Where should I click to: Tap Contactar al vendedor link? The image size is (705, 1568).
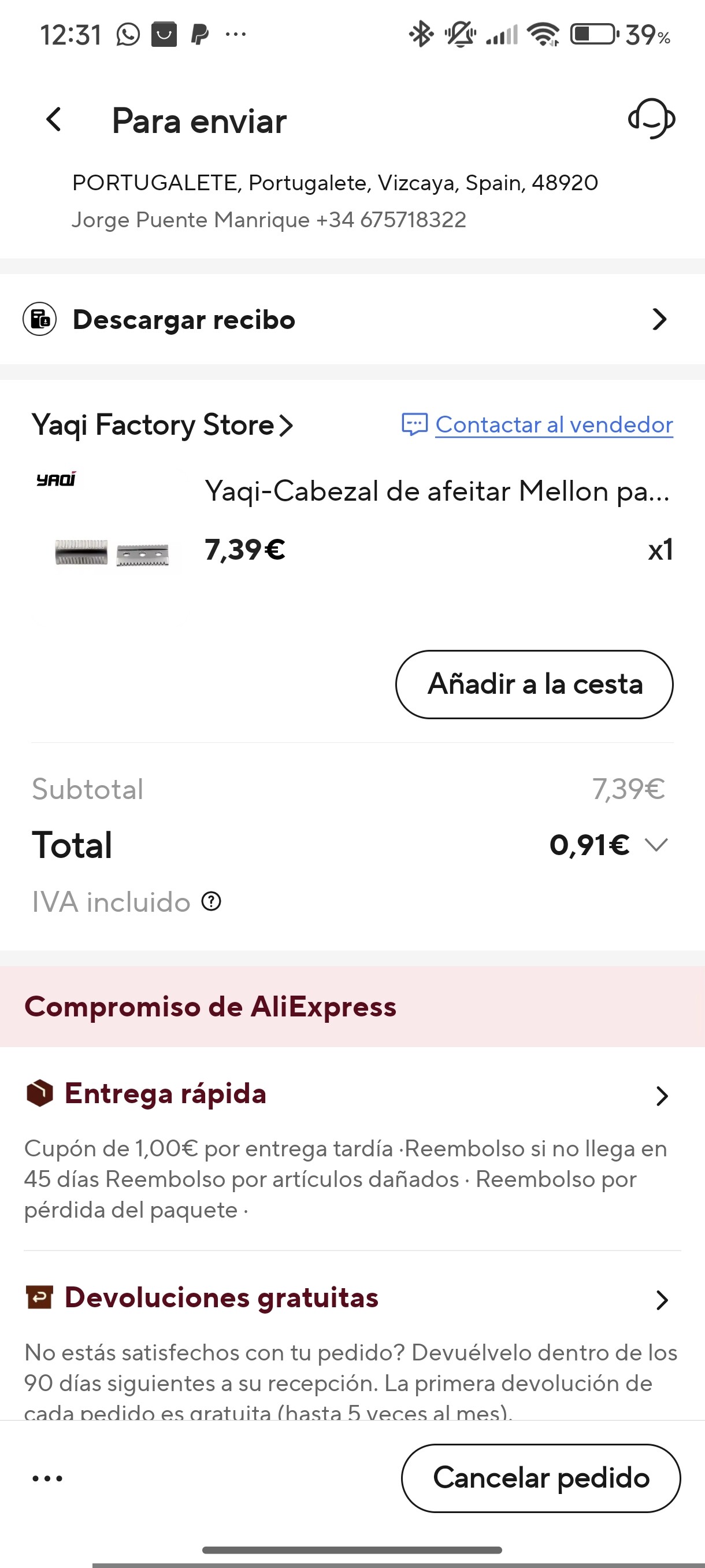pyautogui.click(x=554, y=425)
